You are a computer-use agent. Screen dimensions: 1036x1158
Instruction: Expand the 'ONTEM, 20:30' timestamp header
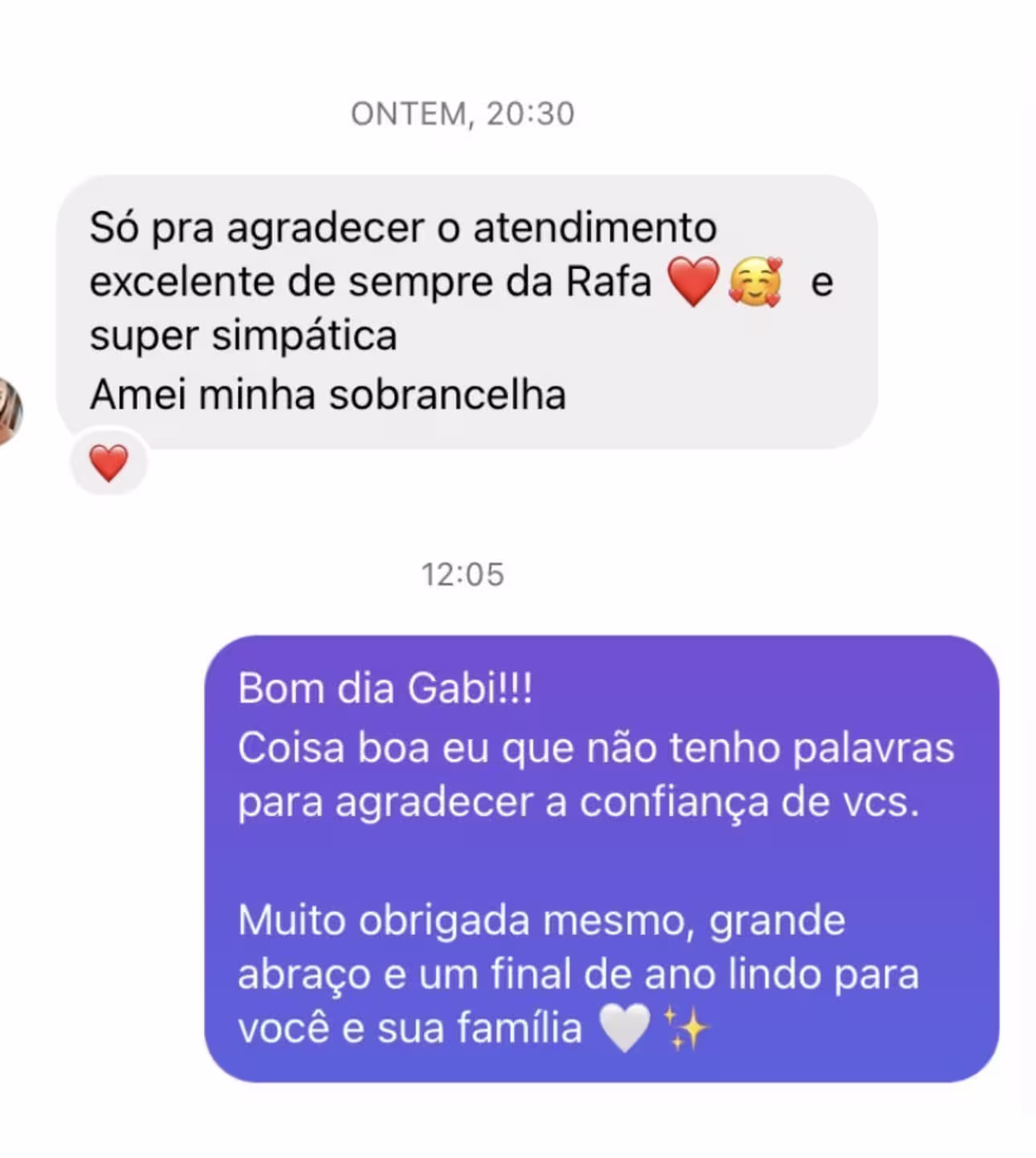462,114
